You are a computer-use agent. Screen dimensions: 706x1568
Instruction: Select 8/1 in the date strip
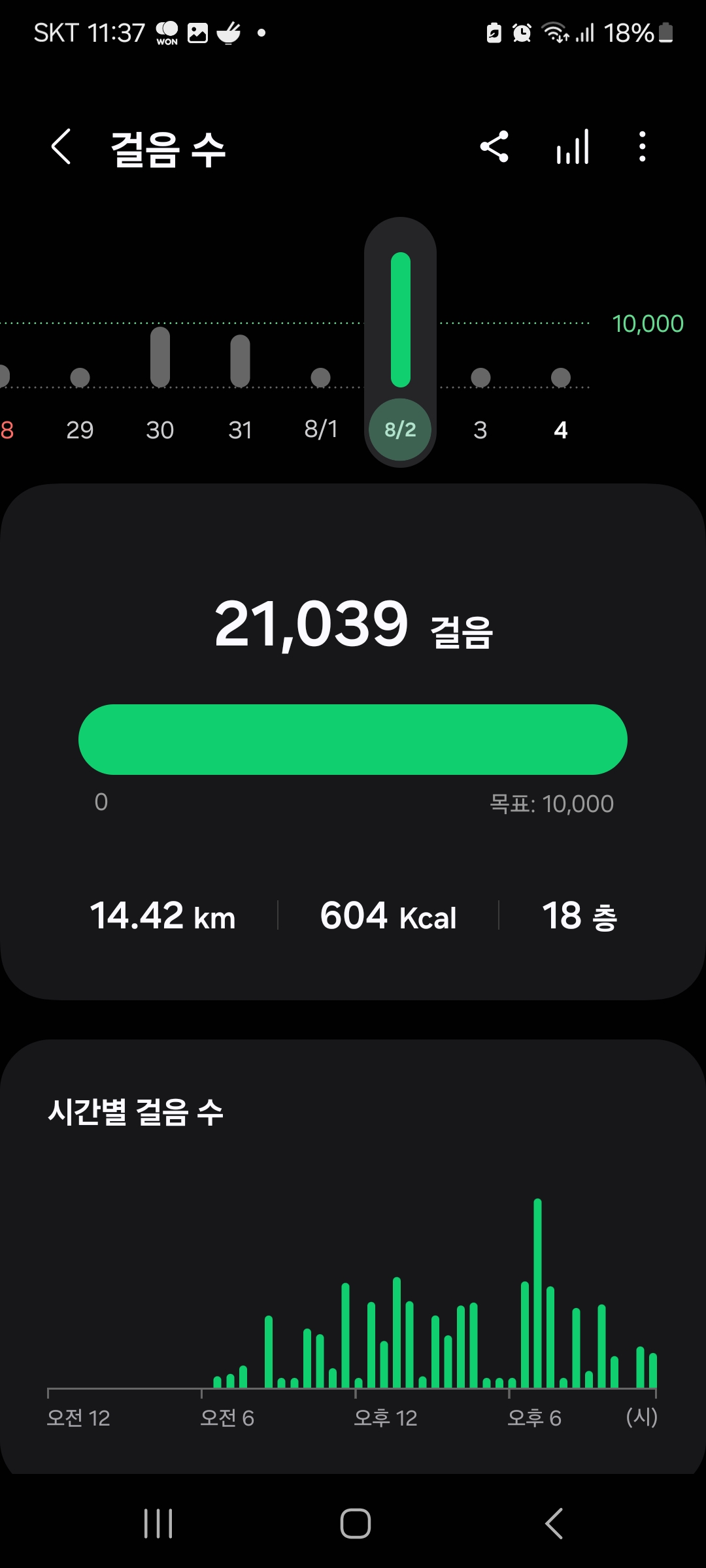pyautogui.click(x=320, y=429)
